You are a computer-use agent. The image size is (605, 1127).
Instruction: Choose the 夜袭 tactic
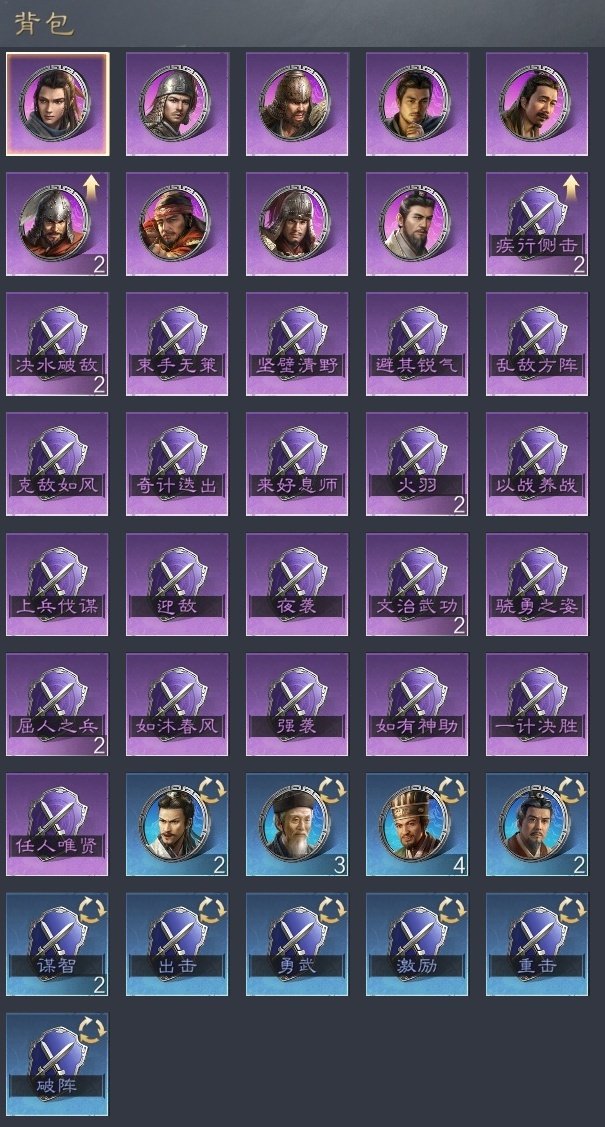point(297,584)
